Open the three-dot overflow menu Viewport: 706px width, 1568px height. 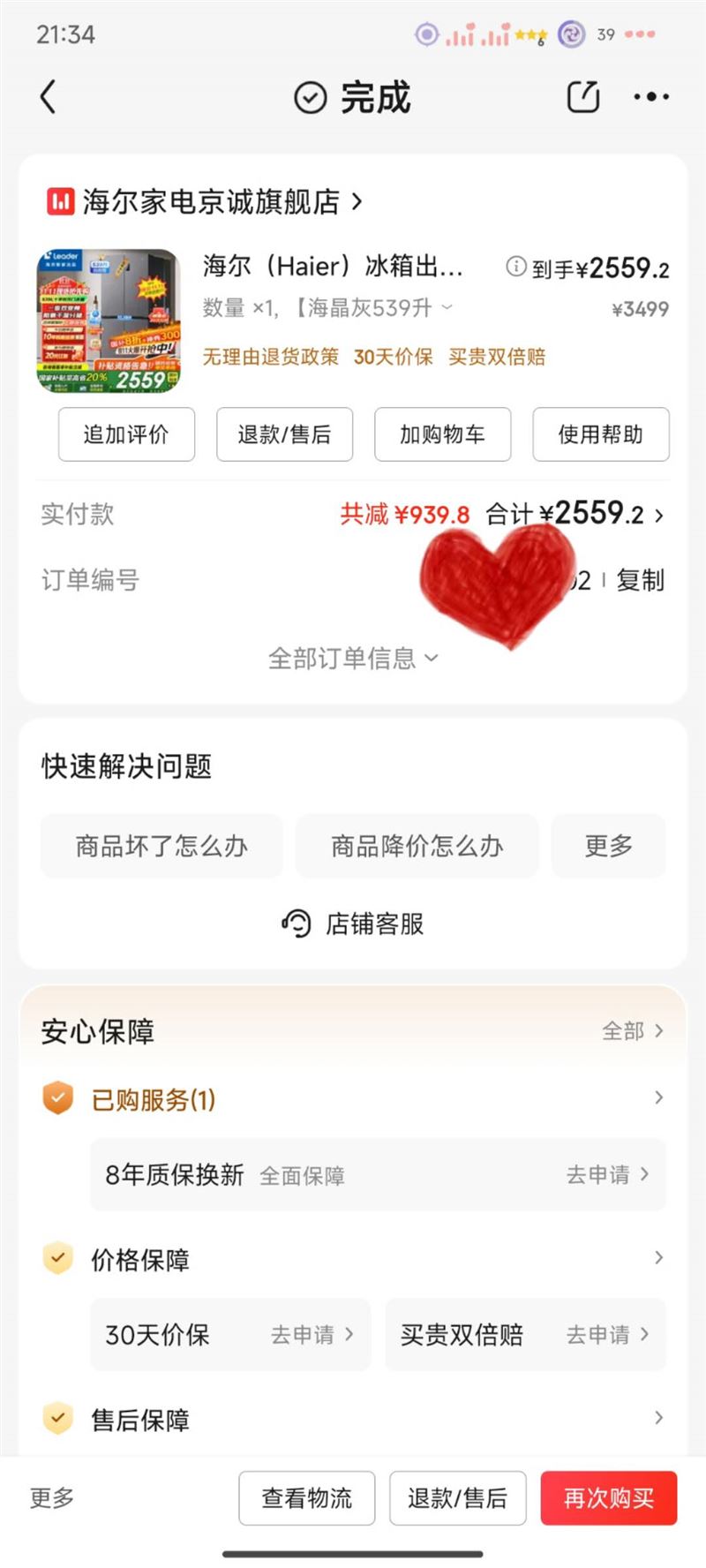pyautogui.click(x=651, y=97)
